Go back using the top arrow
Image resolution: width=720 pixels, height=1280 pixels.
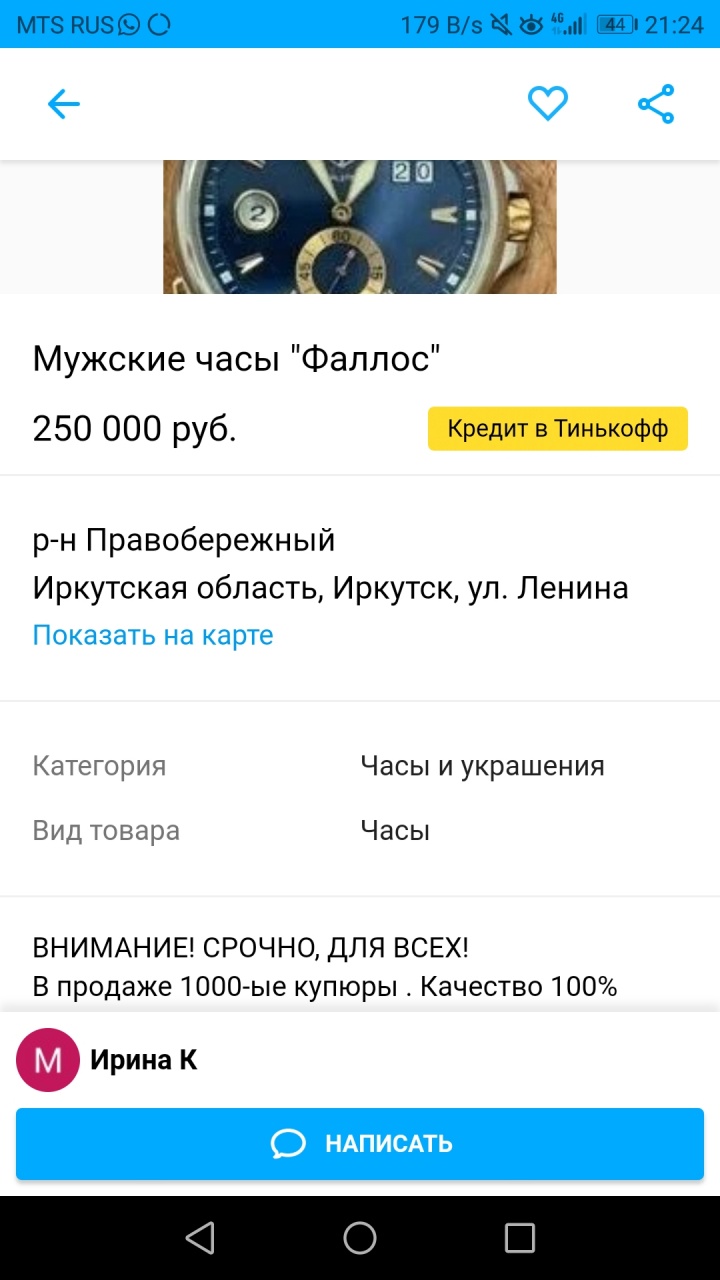click(x=63, y=104)
